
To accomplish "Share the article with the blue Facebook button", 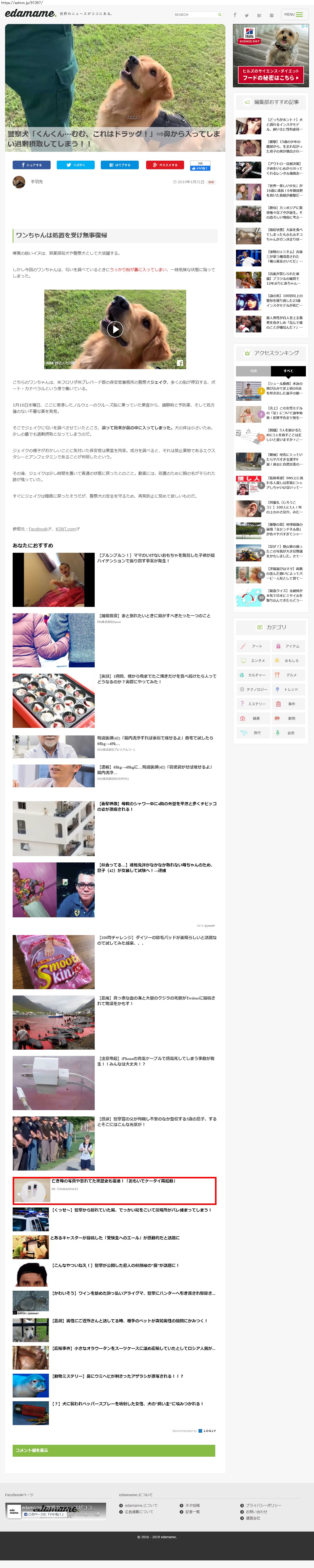I will coord(32,165).
